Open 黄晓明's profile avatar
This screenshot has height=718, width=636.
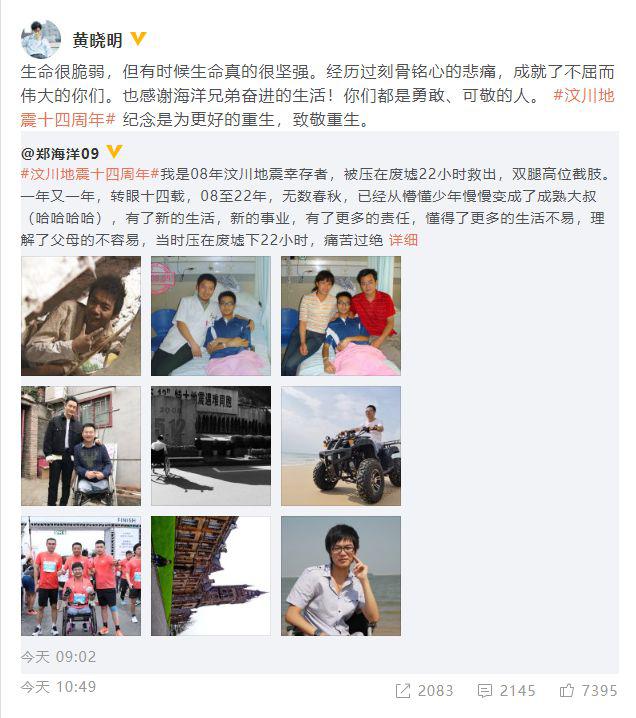(41, 39)
